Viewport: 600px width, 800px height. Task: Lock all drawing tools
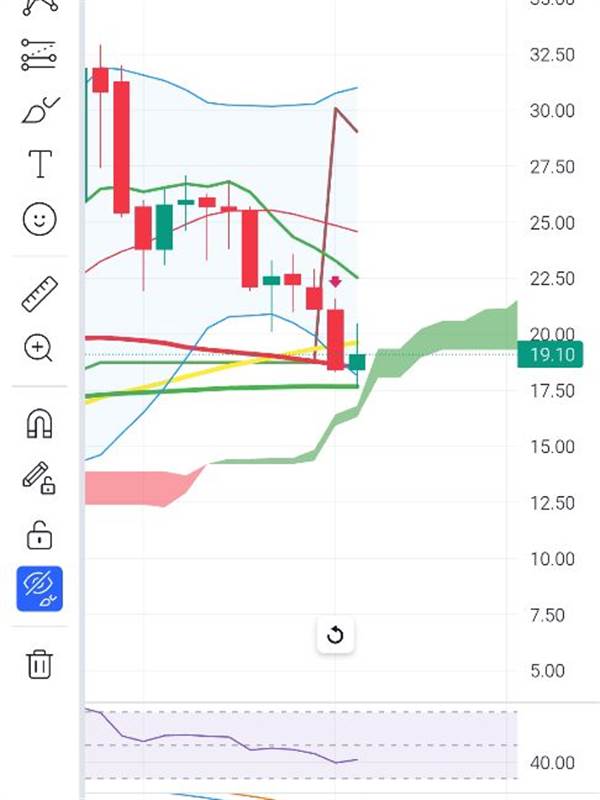(x=39, y=535)
